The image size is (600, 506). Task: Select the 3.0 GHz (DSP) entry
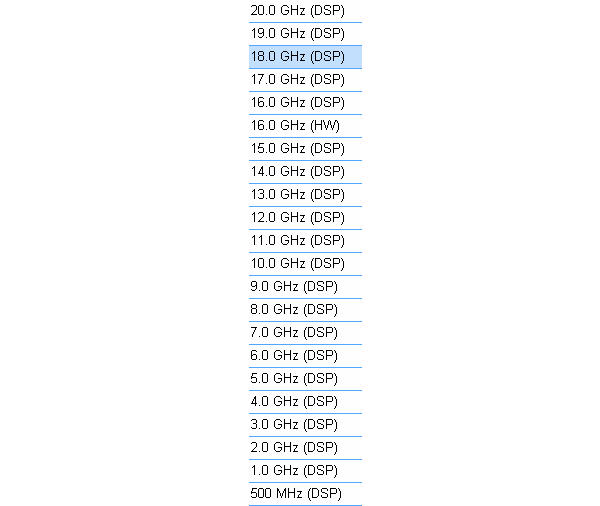(294, 424)
